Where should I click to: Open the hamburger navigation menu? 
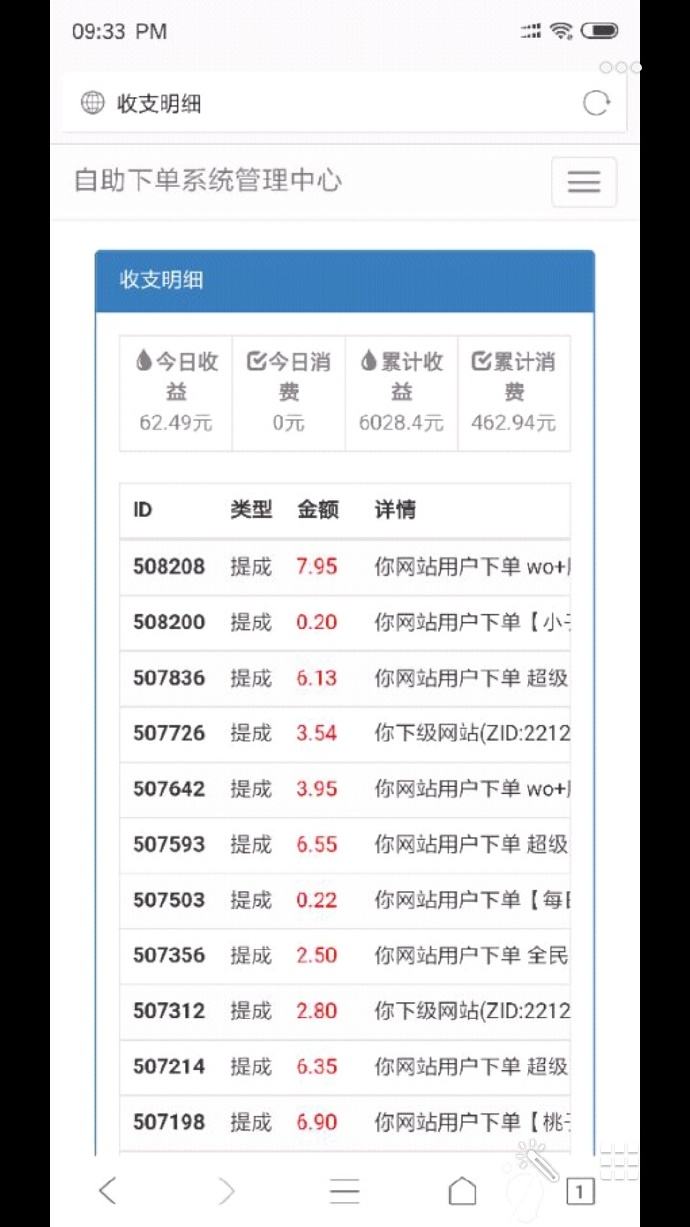pos(584,182)
